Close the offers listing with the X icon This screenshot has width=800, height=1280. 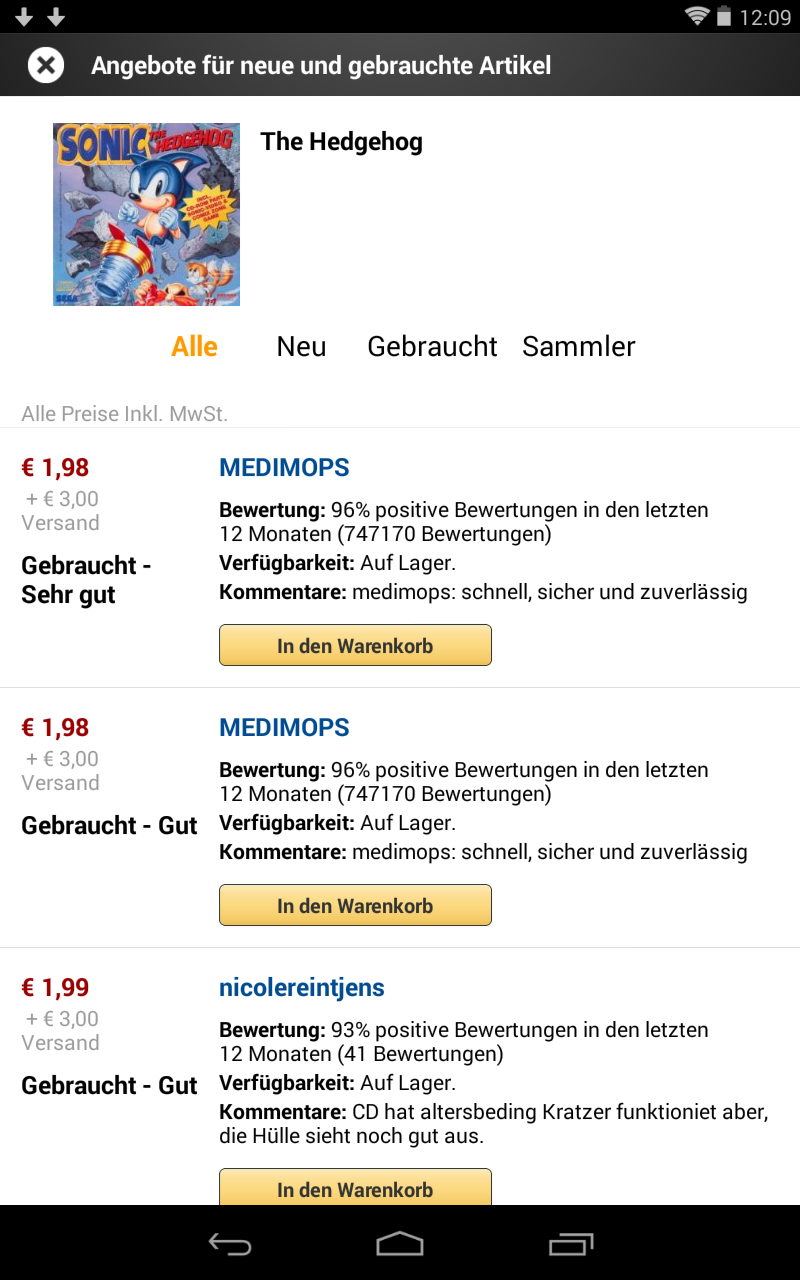pyautogui.click(x=45, y=65)
